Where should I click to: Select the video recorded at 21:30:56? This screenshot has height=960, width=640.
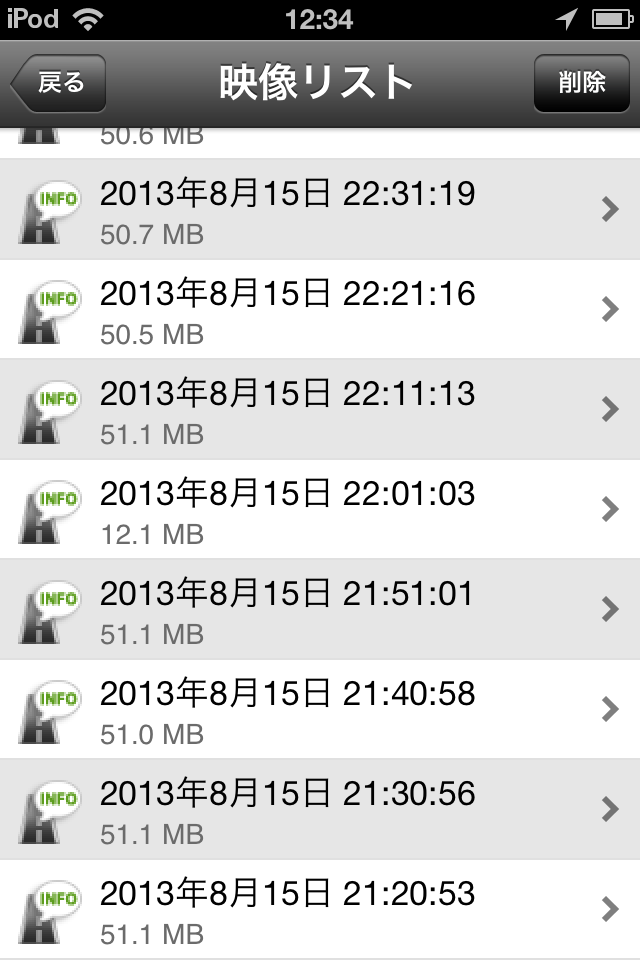tap(320, 809)
